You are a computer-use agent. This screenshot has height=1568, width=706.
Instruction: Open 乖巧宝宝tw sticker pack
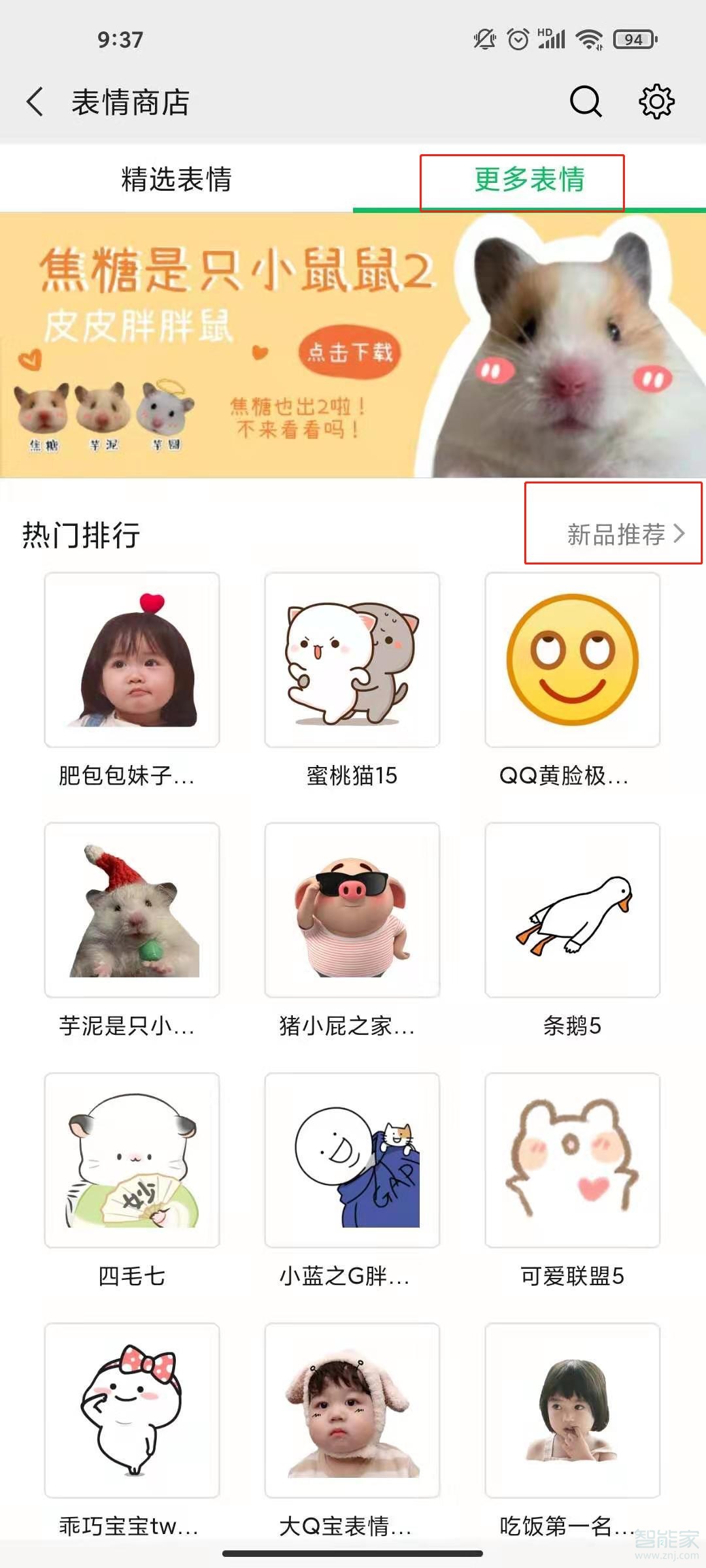point(132,1411)
